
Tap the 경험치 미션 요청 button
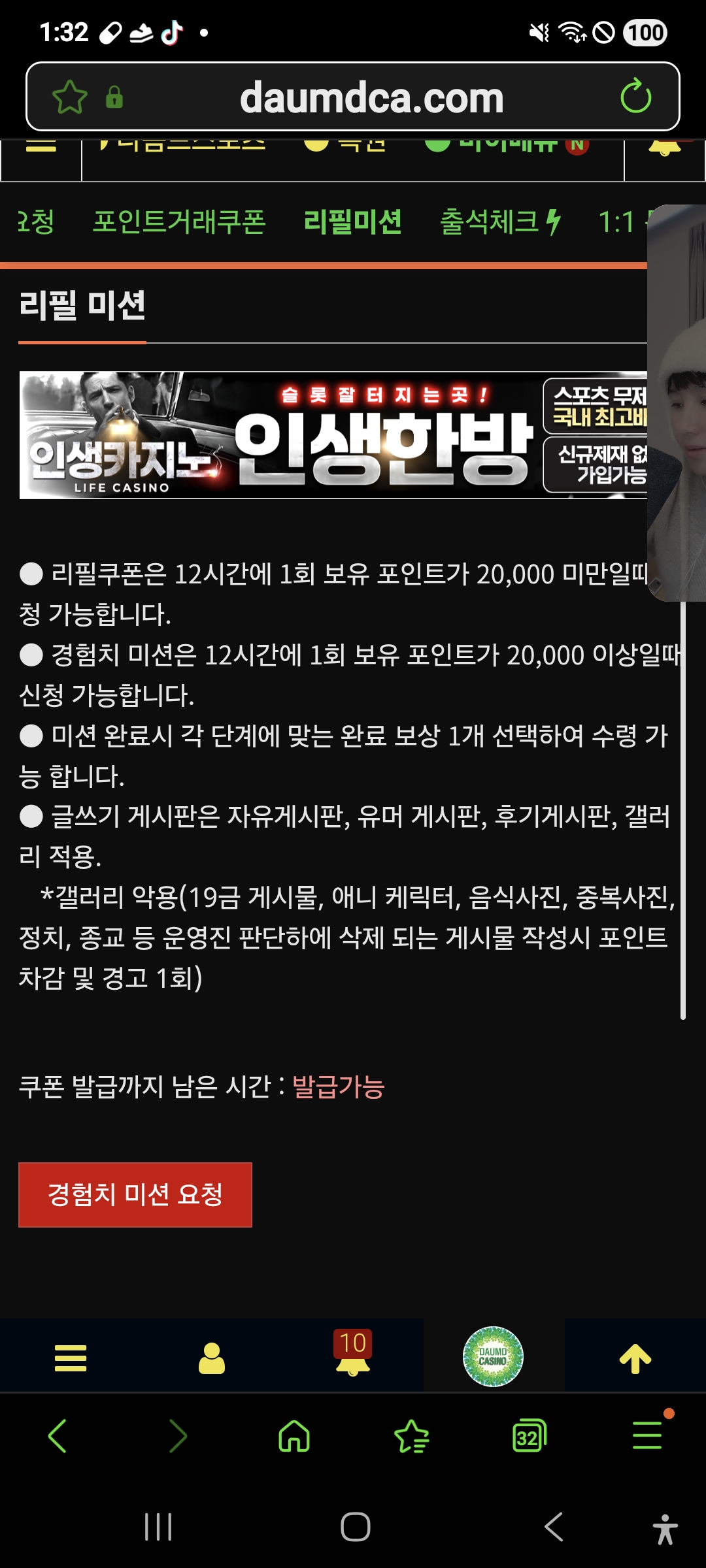pos(135,1195)
